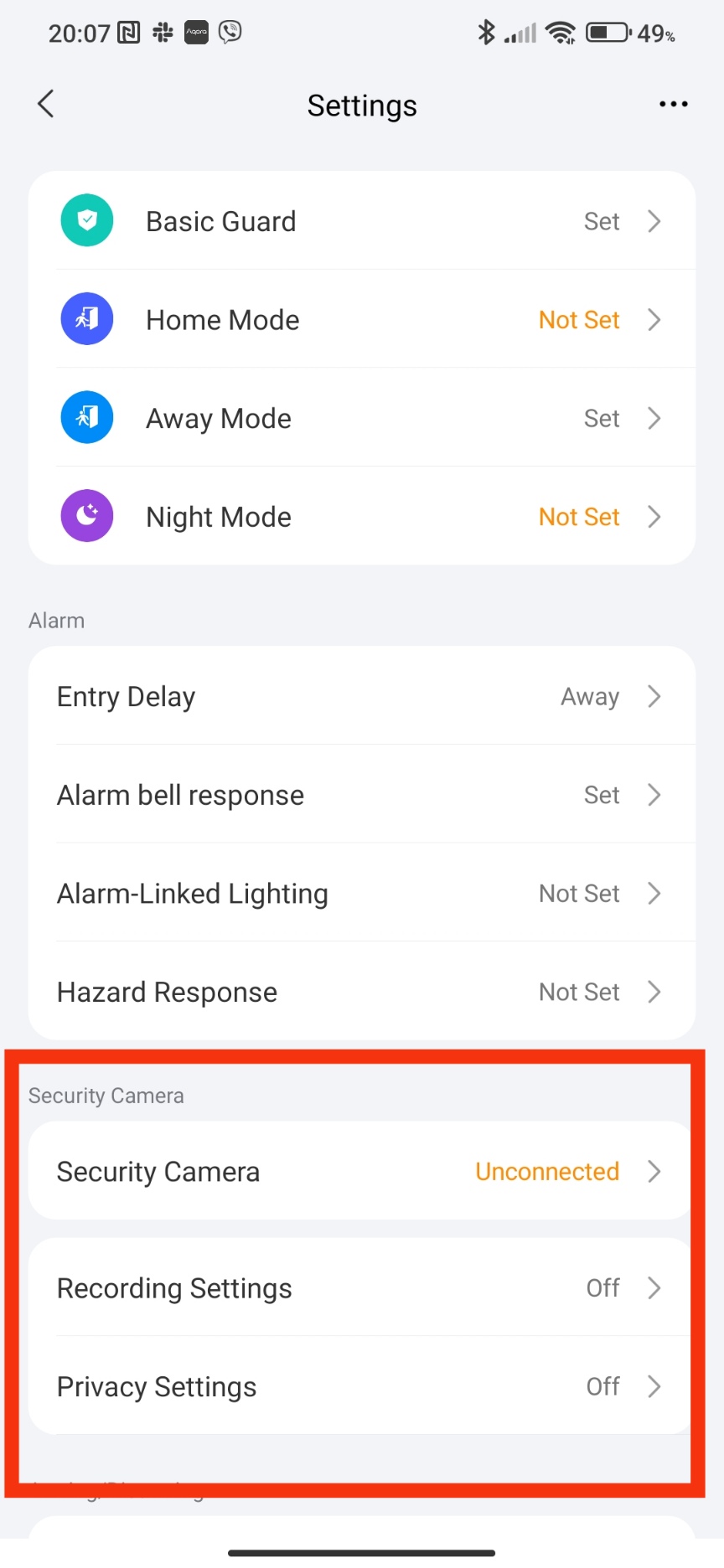Open Away Mode settings
The image size is (724, 1568).
(x=361, y=418)
